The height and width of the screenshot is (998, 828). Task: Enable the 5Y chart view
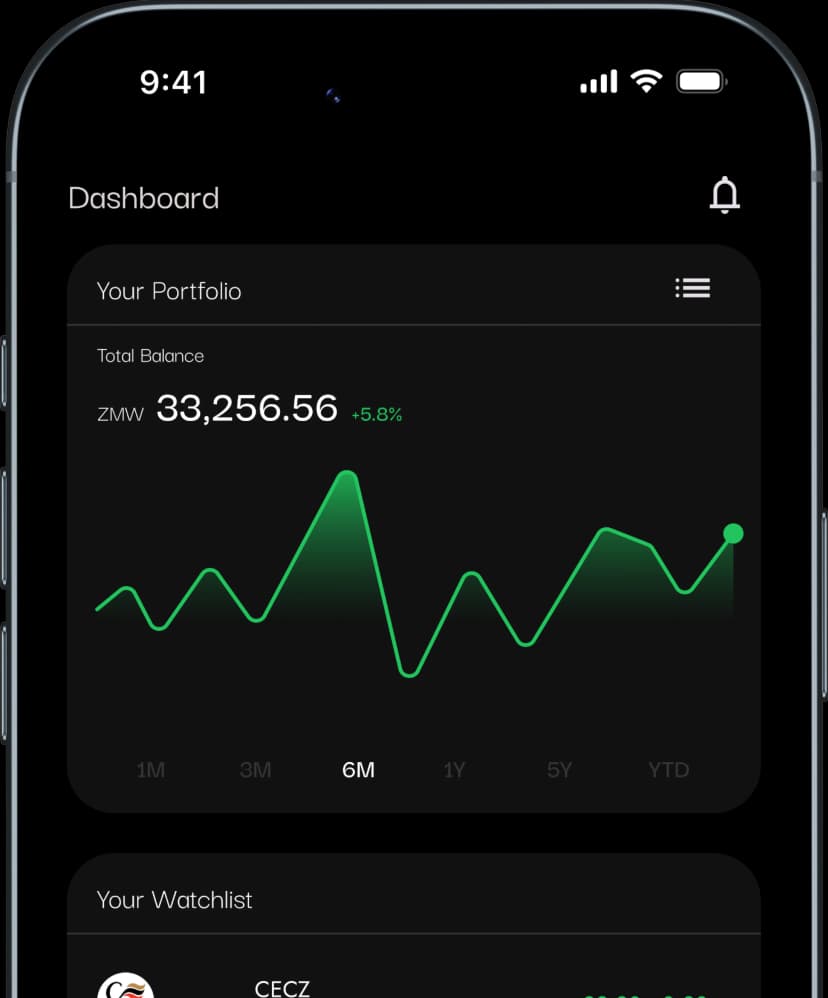559,770
